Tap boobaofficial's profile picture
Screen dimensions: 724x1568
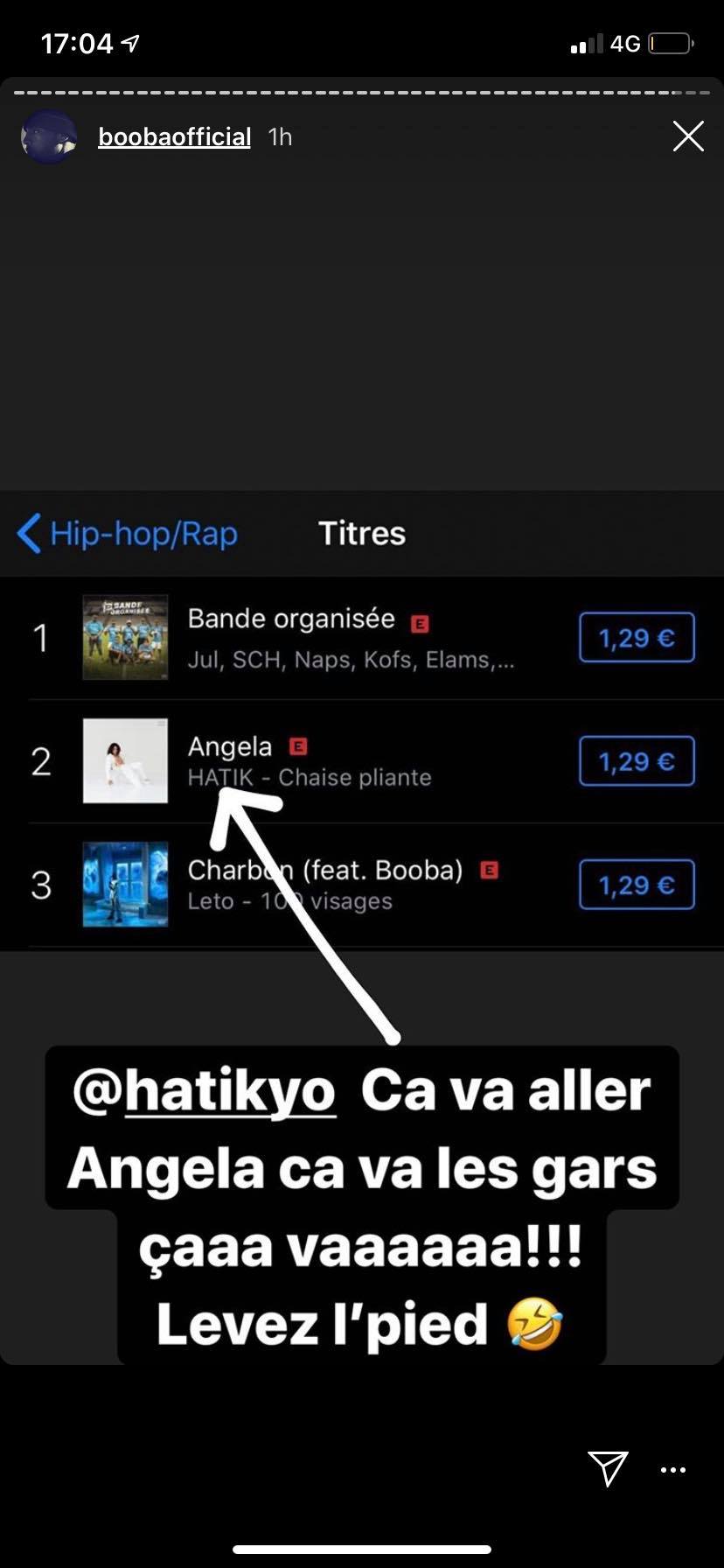(49, 137)
